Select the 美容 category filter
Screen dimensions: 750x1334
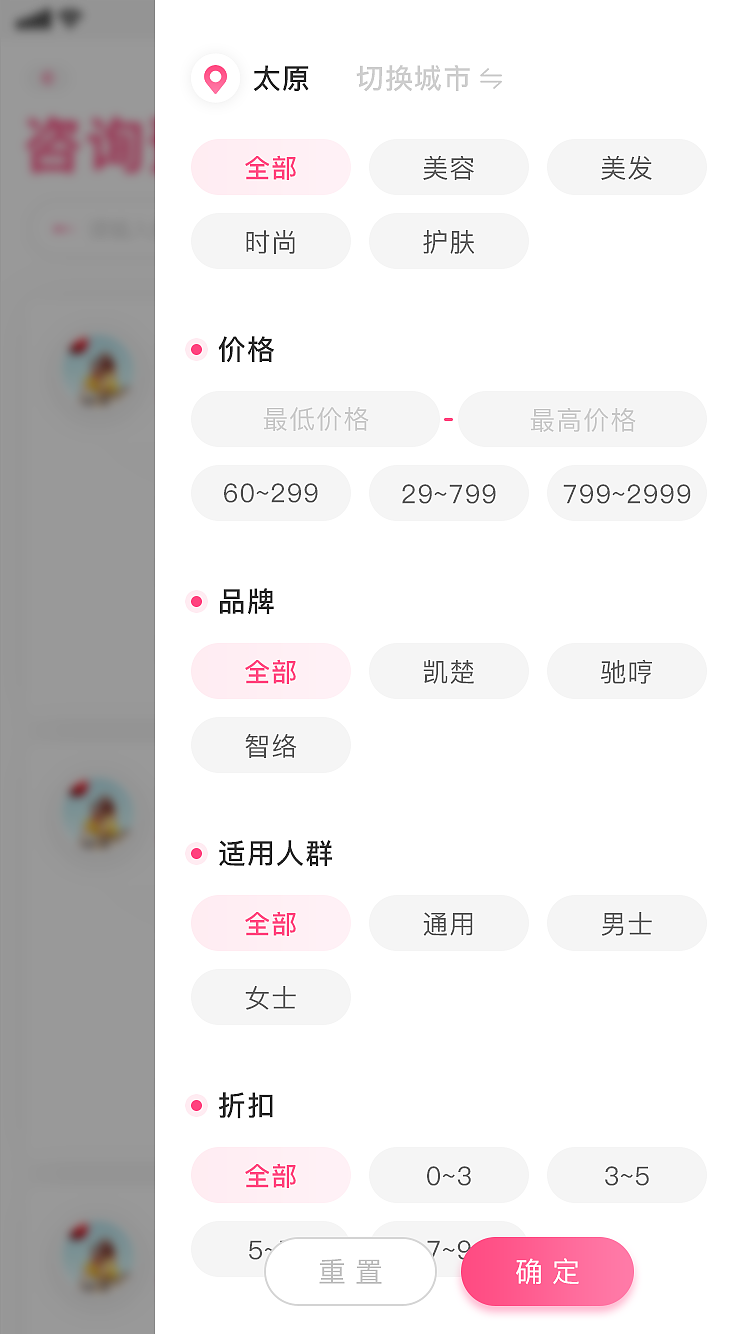448,167
